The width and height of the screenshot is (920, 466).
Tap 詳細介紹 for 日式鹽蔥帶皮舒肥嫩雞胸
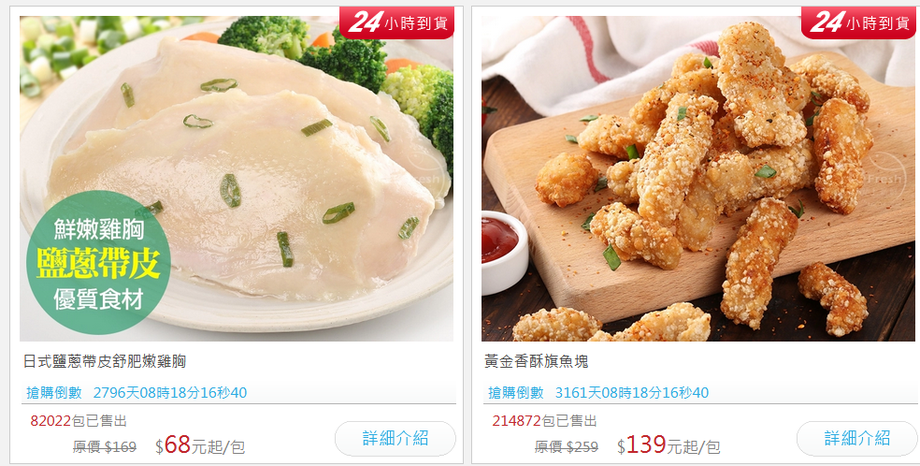click(x=394, y=438)
